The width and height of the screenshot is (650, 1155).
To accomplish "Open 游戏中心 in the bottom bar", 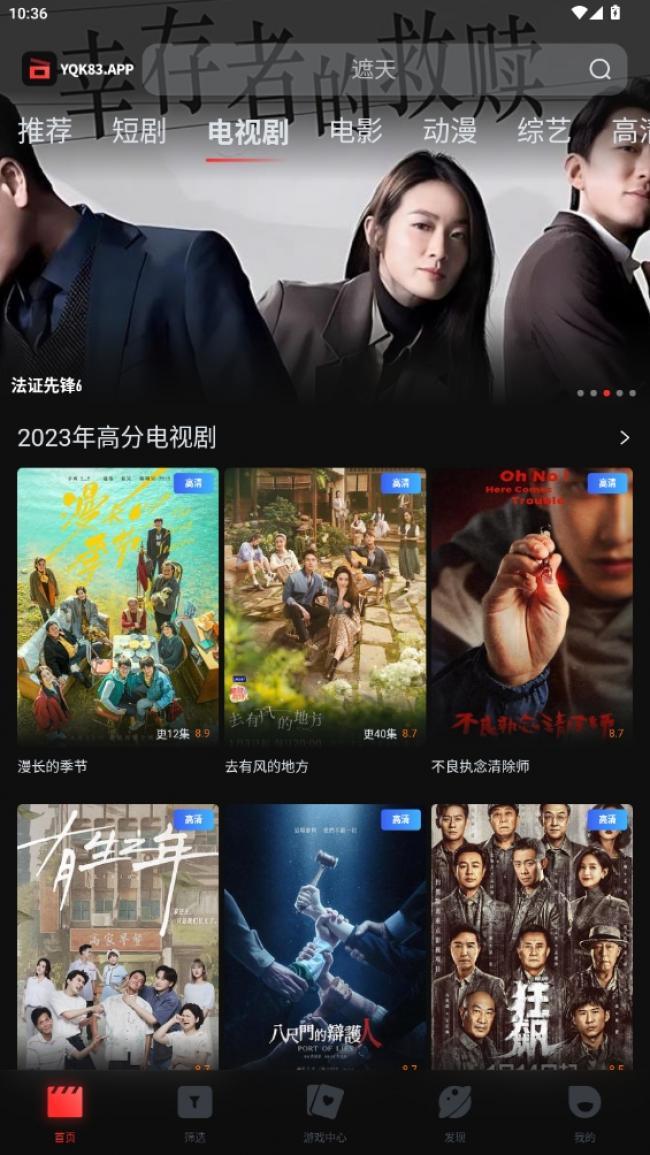I will [325, 1112].
